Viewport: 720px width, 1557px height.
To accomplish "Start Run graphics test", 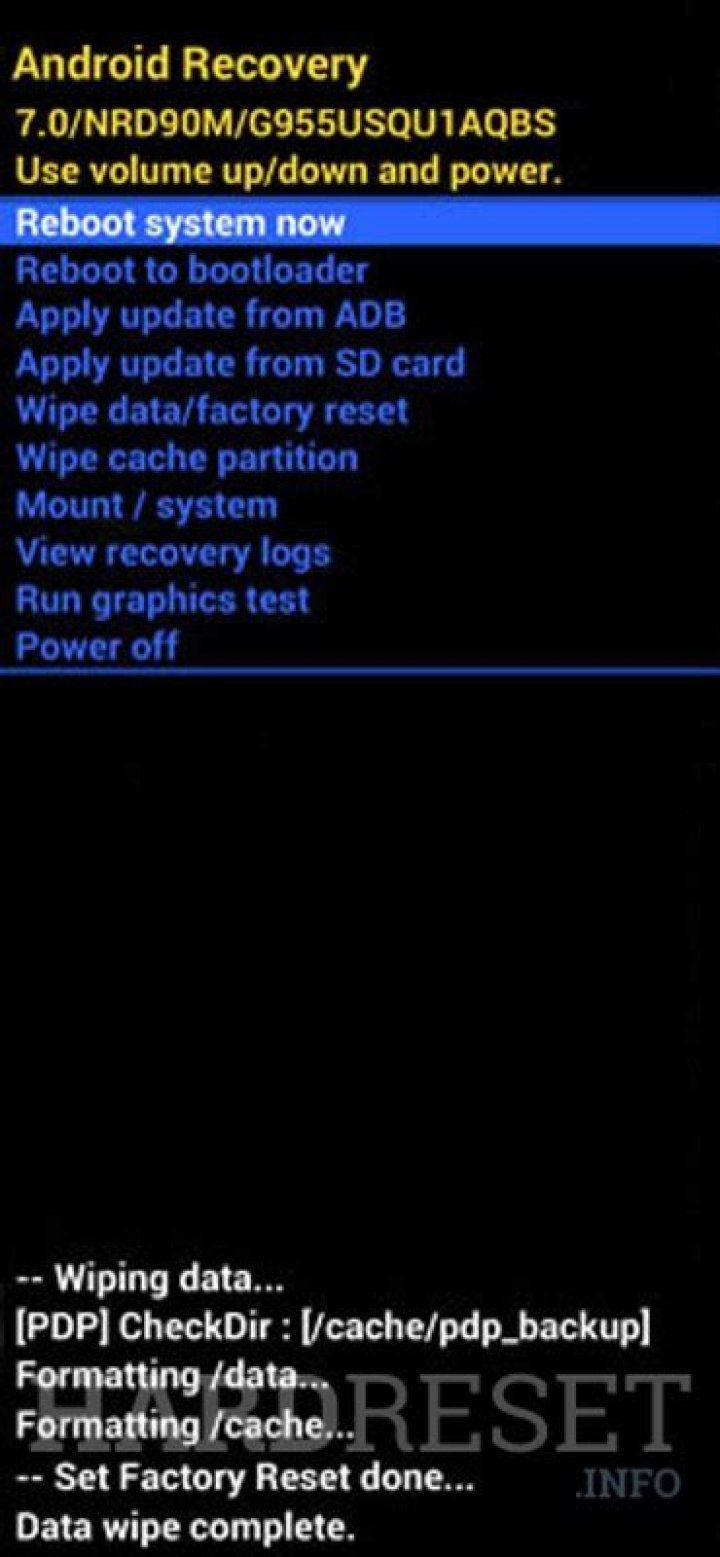I will (x=162, y=599).
